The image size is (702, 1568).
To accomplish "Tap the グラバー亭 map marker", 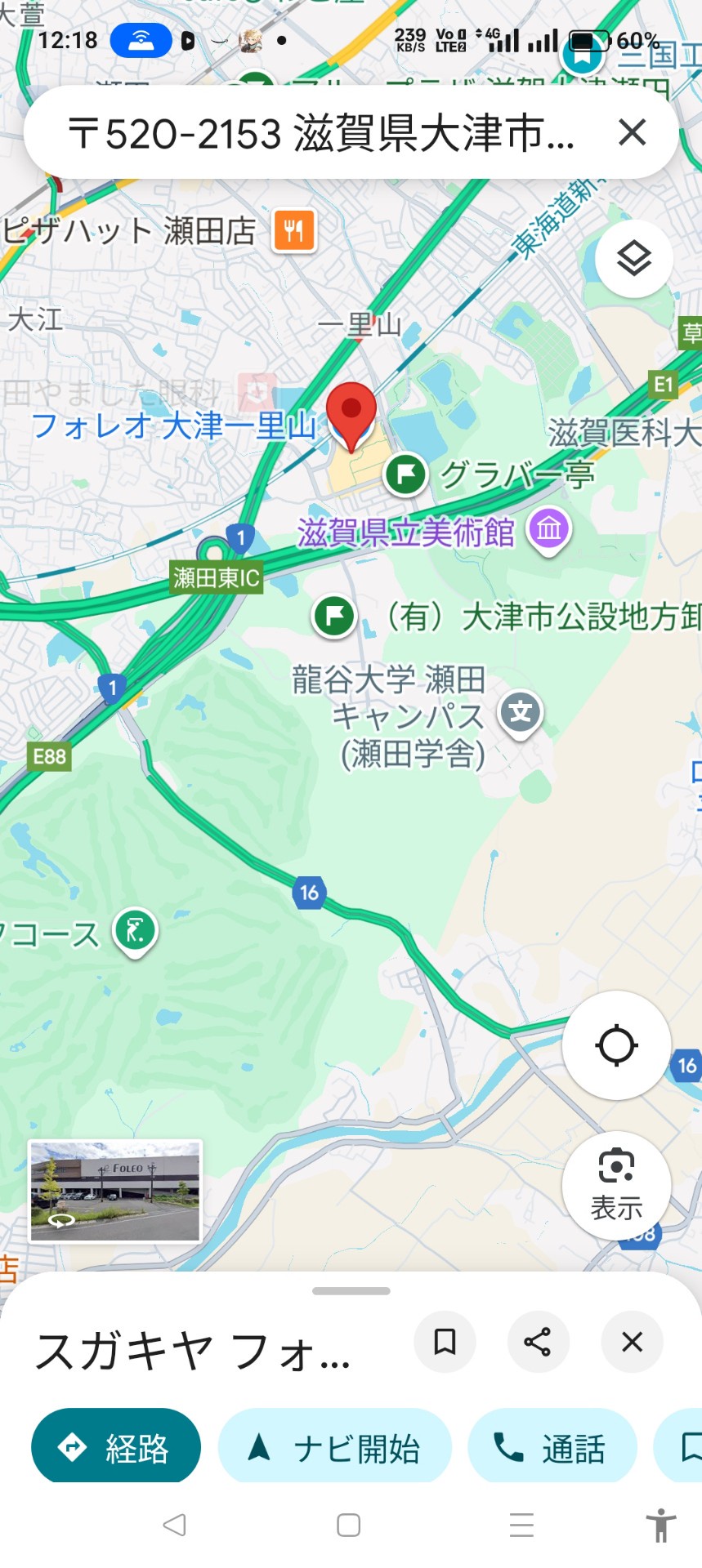I will [x=406, y=474].
